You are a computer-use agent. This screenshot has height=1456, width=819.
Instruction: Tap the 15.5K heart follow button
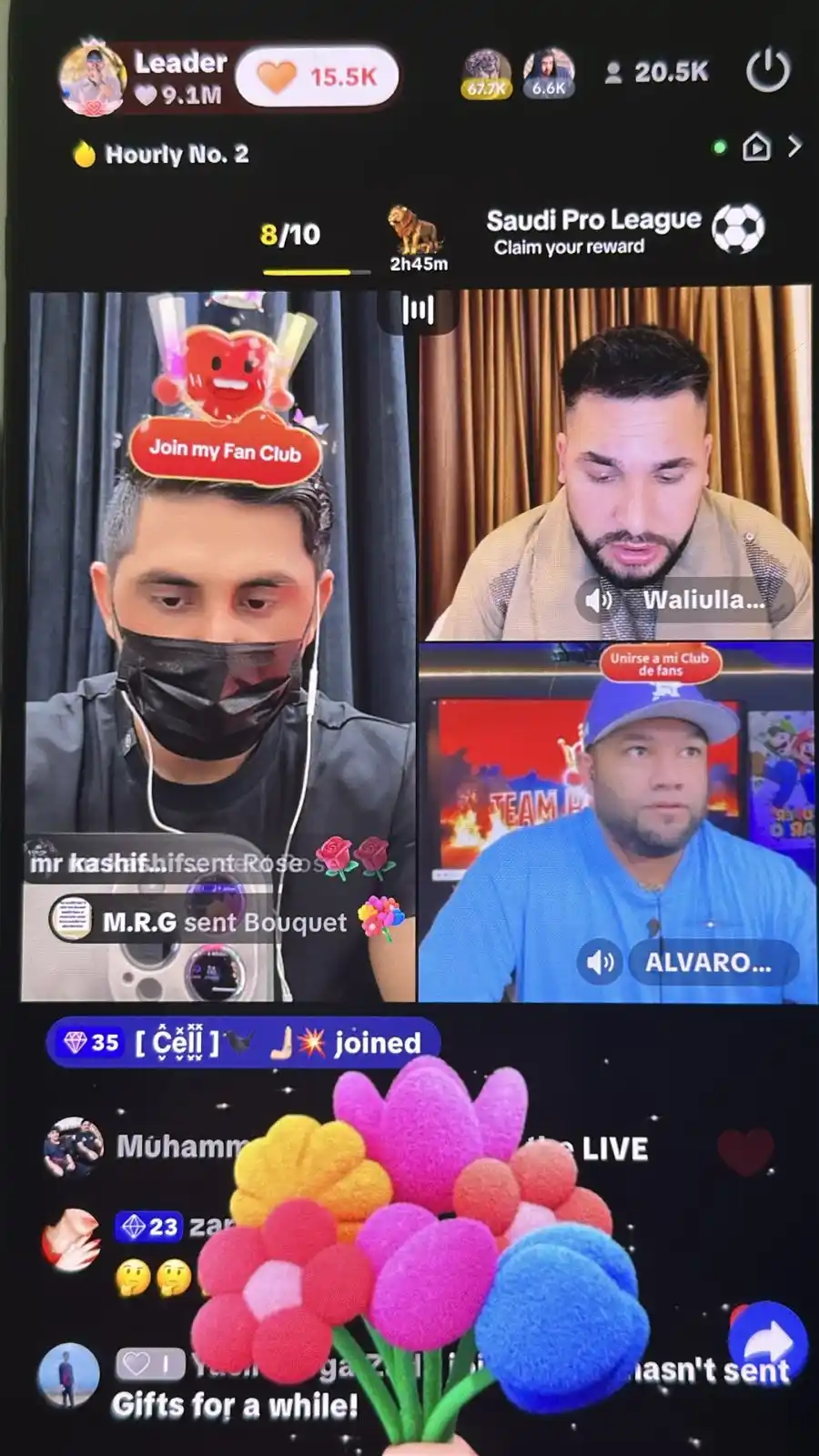pos(317,76)
